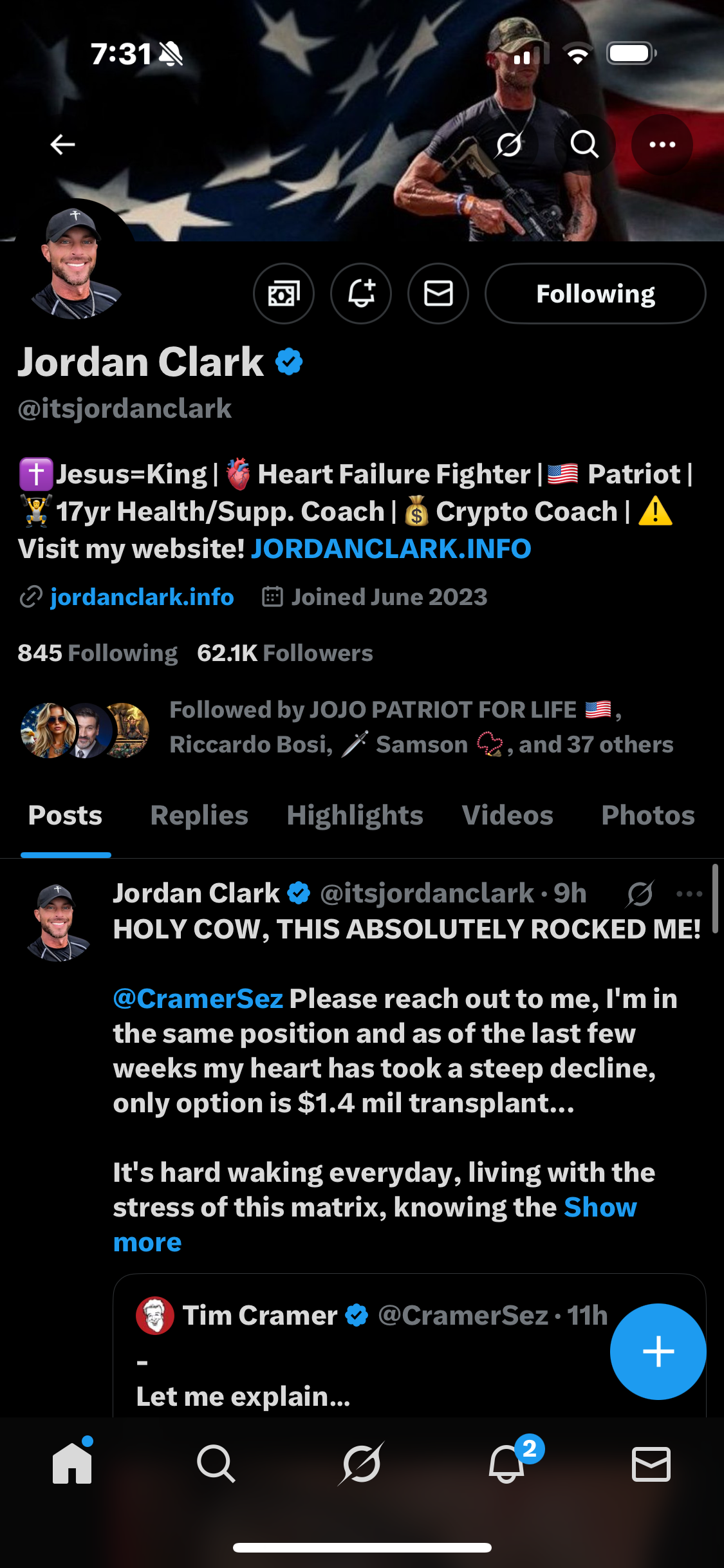Turn on post notifications bell
This screenshot has width=724, height=1568.
(361, 294)
